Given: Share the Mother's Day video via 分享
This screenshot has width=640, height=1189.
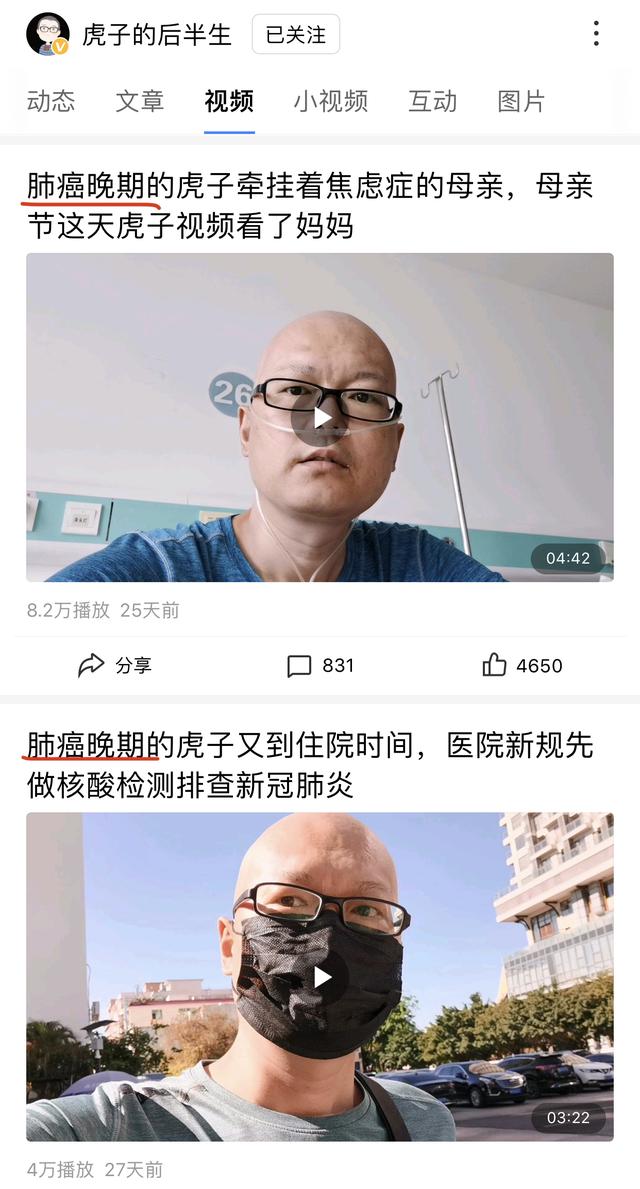Looking at the screenshot, I should (114, 666).
